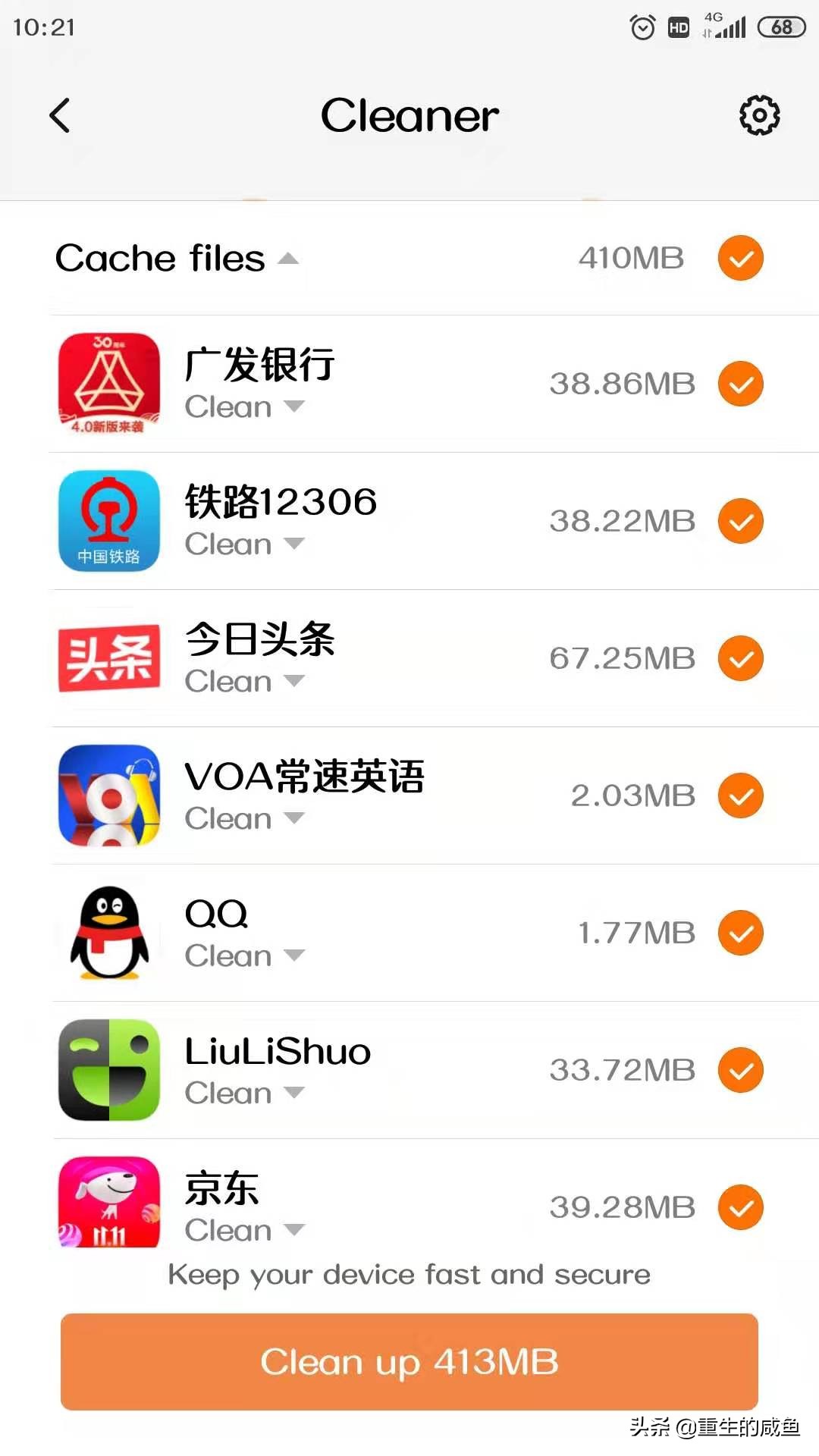Go back using the back arrow
Screen dimensions: 819x1456
point(60,115)
